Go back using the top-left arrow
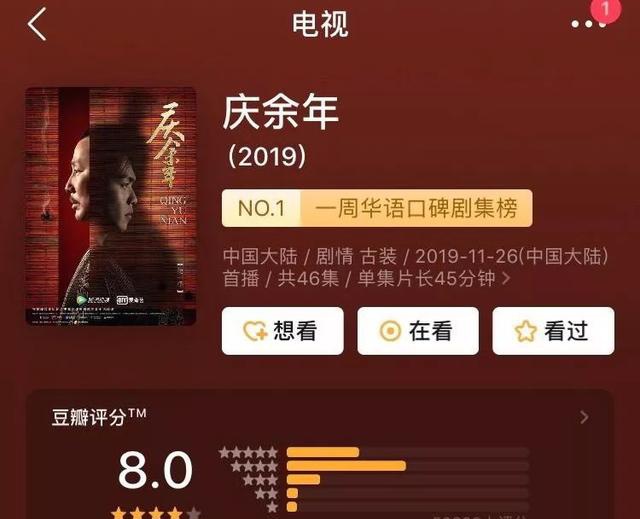Image resolution: width=640 pixels, height=519 pixels. tap(37, 24)
